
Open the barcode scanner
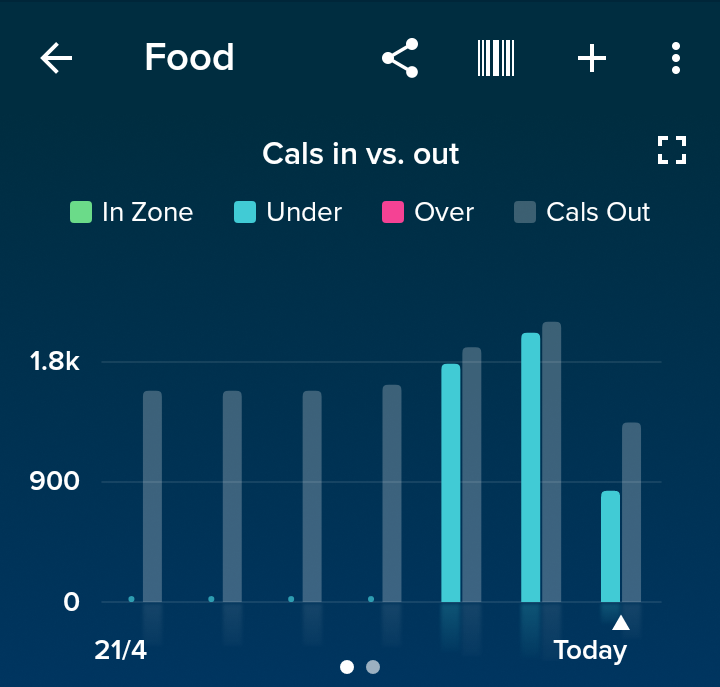[x=496, y=59]
